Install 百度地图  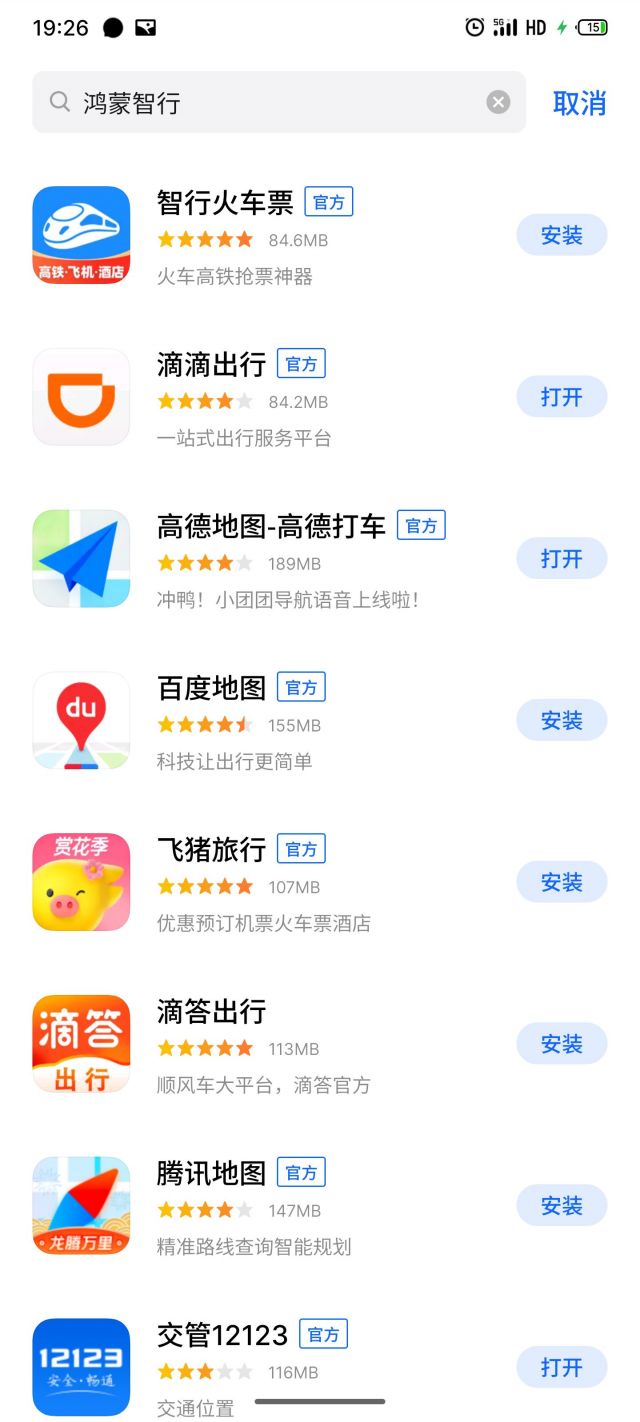[x=561, y=721]
